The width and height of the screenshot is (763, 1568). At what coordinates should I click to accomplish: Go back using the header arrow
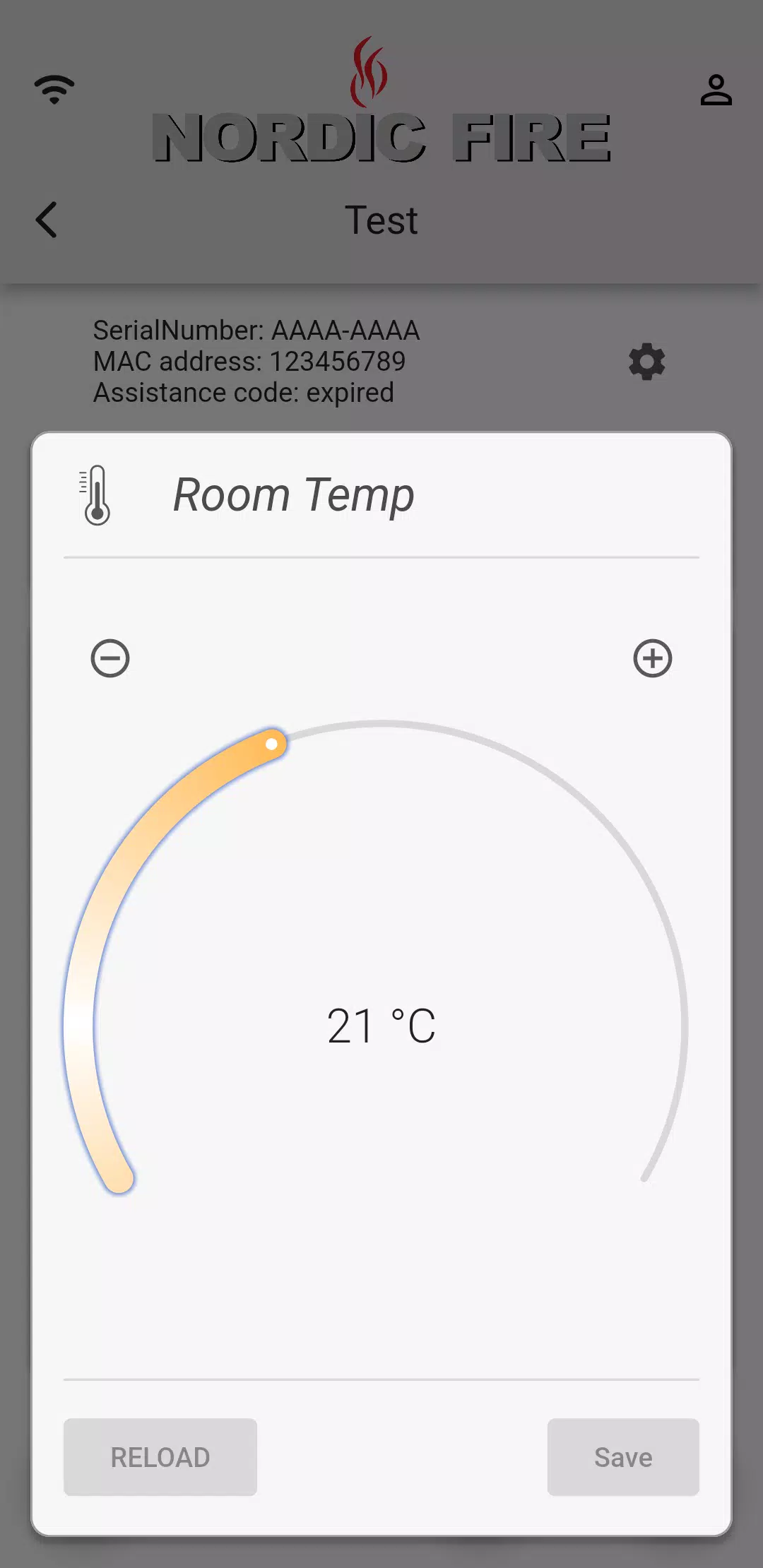click(47, 220)
